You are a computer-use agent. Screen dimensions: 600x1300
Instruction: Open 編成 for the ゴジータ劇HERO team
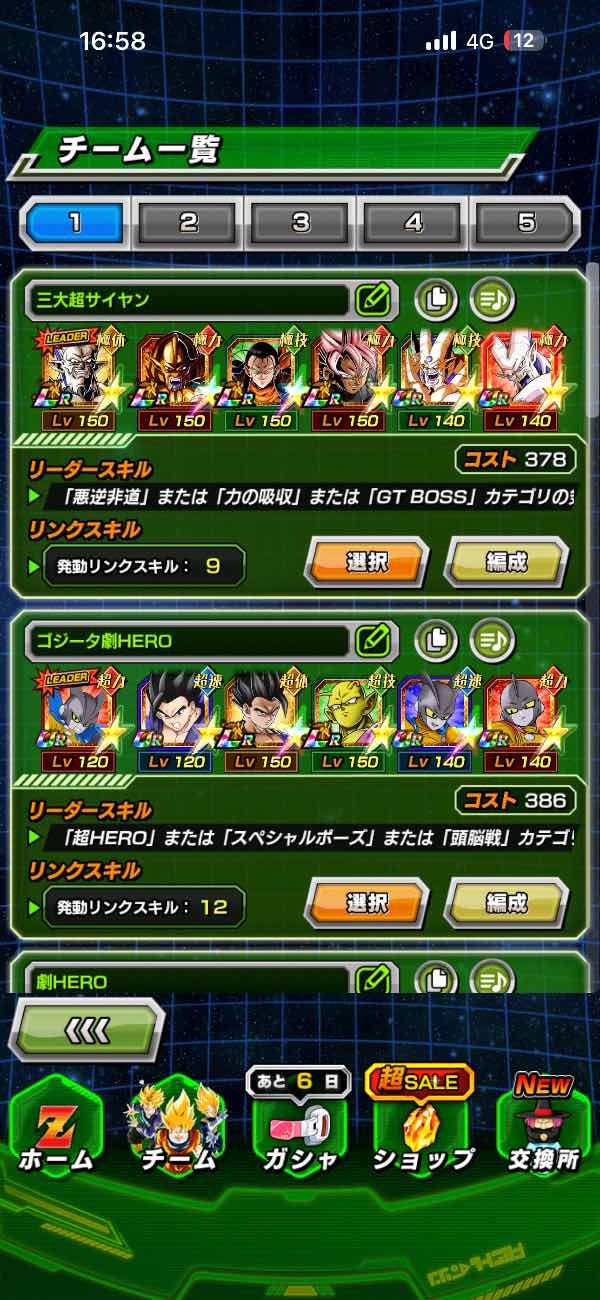click(x=506, y=903)
